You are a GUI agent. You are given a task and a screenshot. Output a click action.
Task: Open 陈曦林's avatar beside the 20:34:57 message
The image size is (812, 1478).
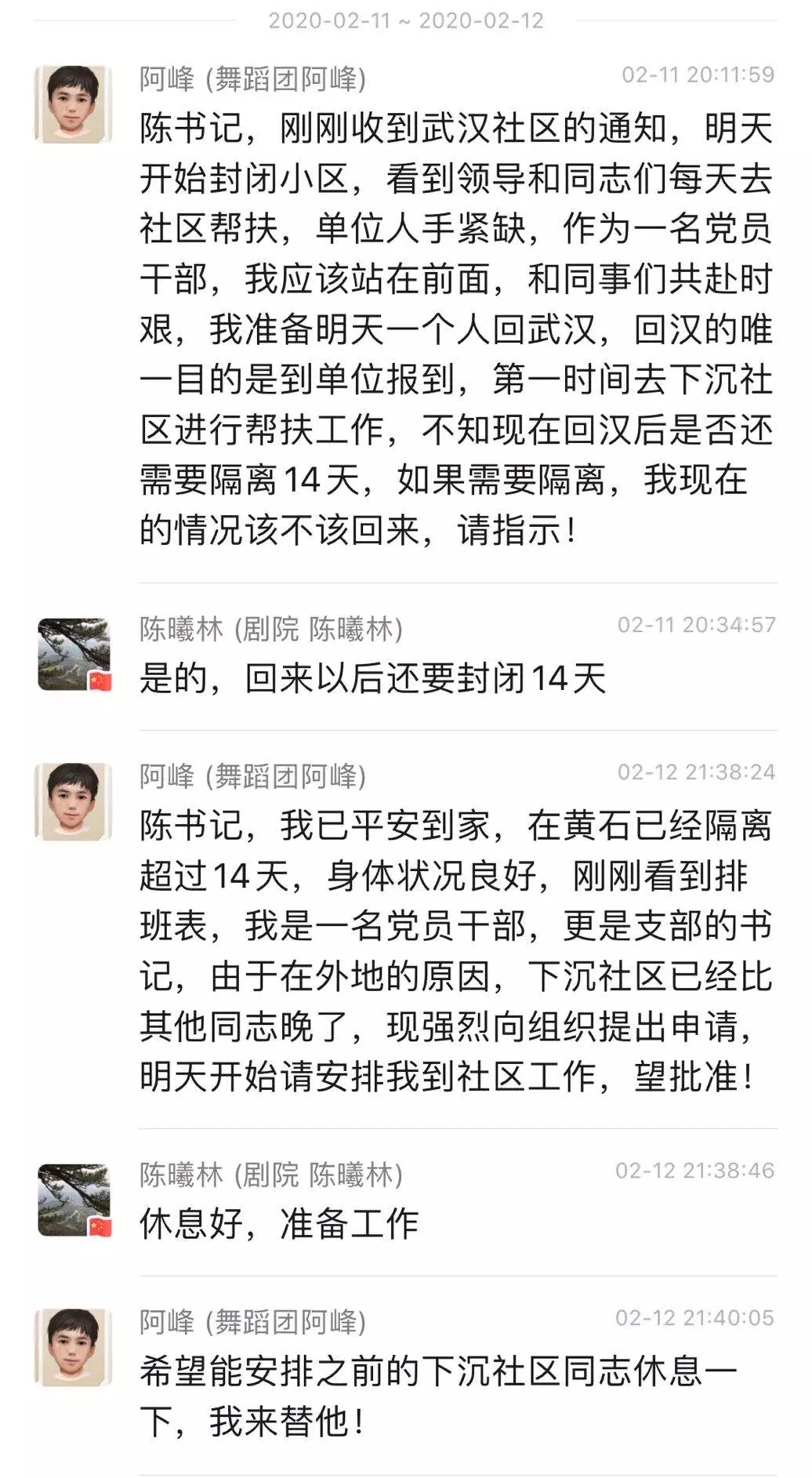pos(74,654)
